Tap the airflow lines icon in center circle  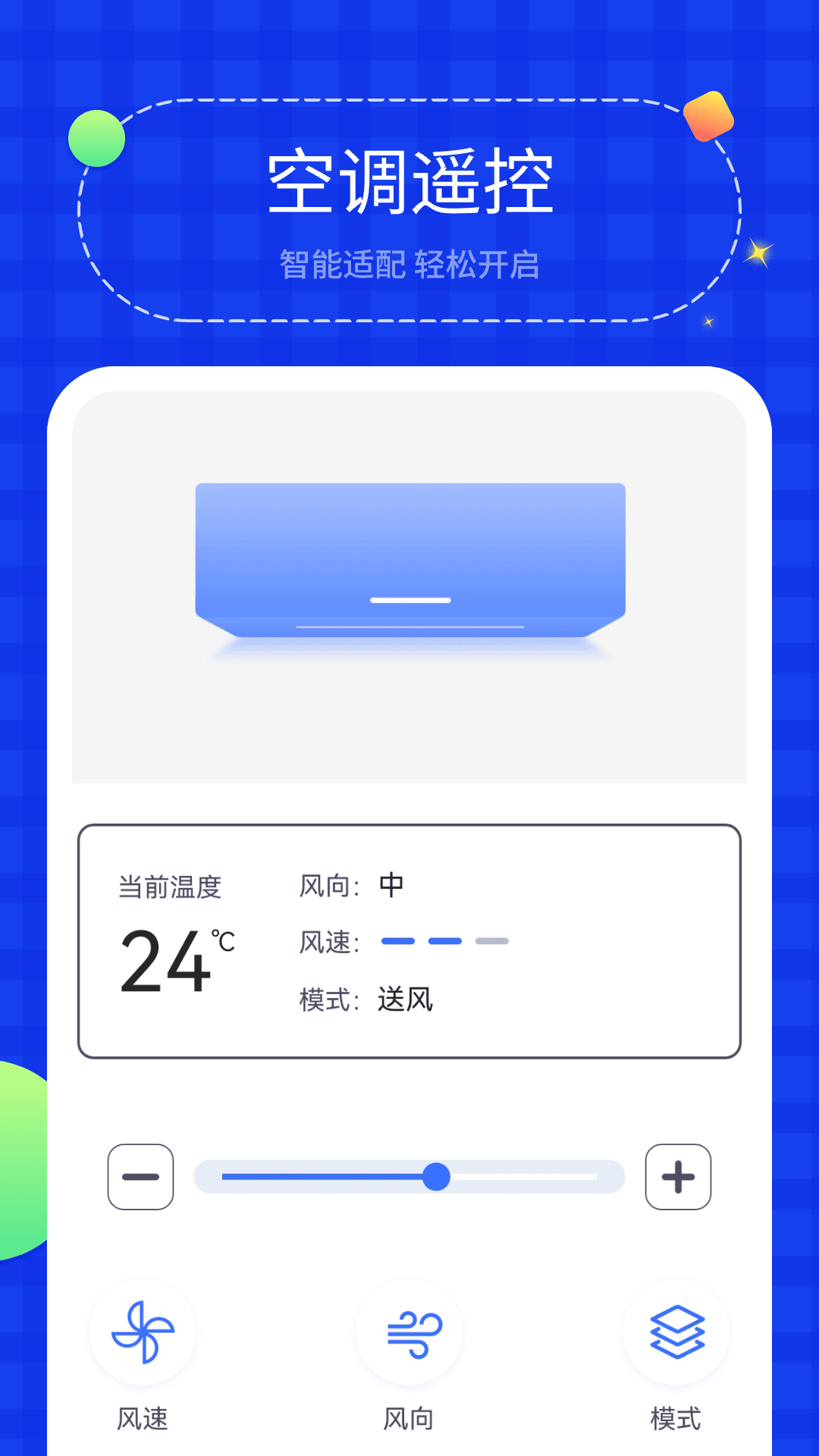[x=409, y=1332]
